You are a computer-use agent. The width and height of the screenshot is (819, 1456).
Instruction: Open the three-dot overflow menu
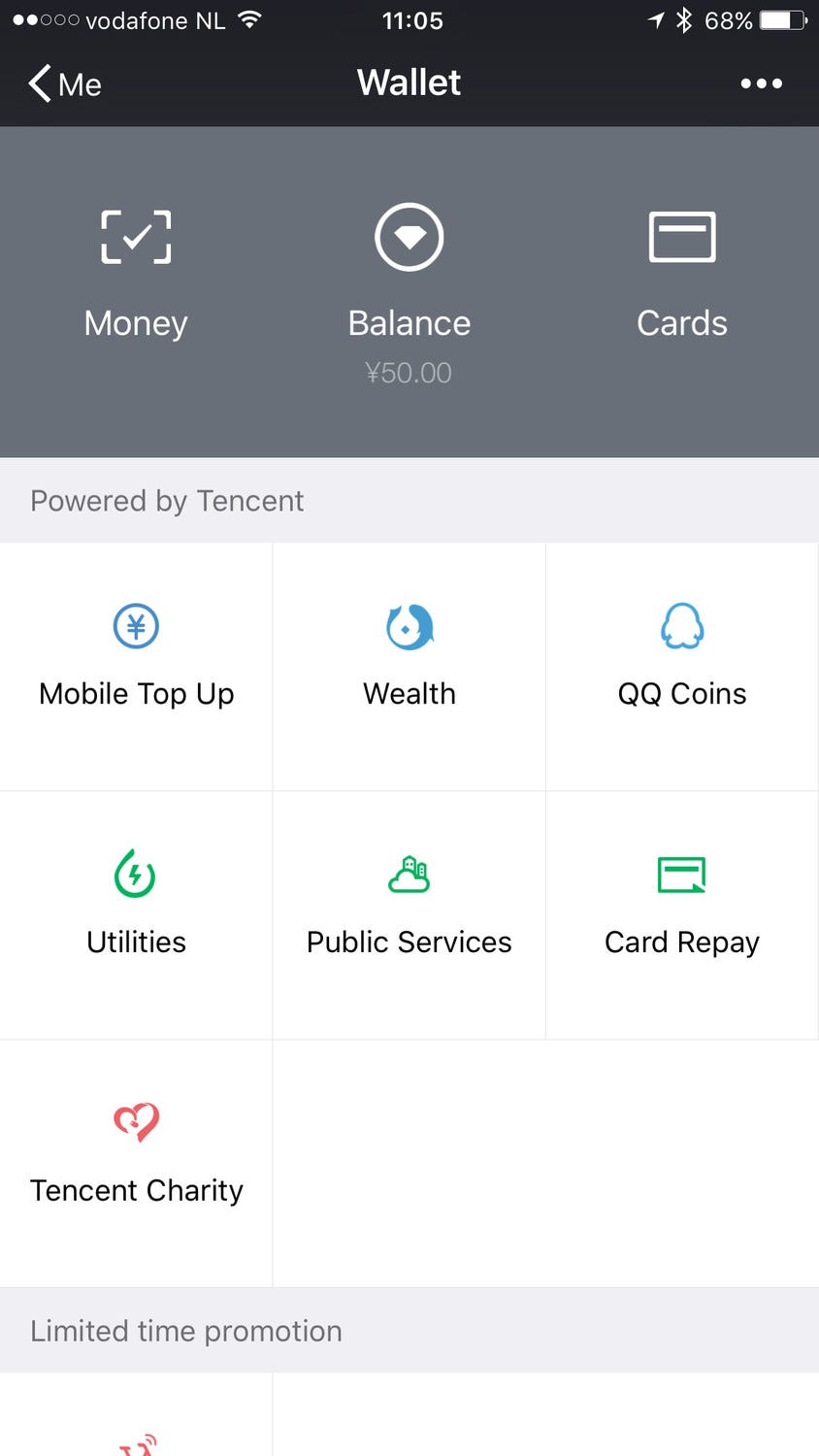click(x=761, y=84)
